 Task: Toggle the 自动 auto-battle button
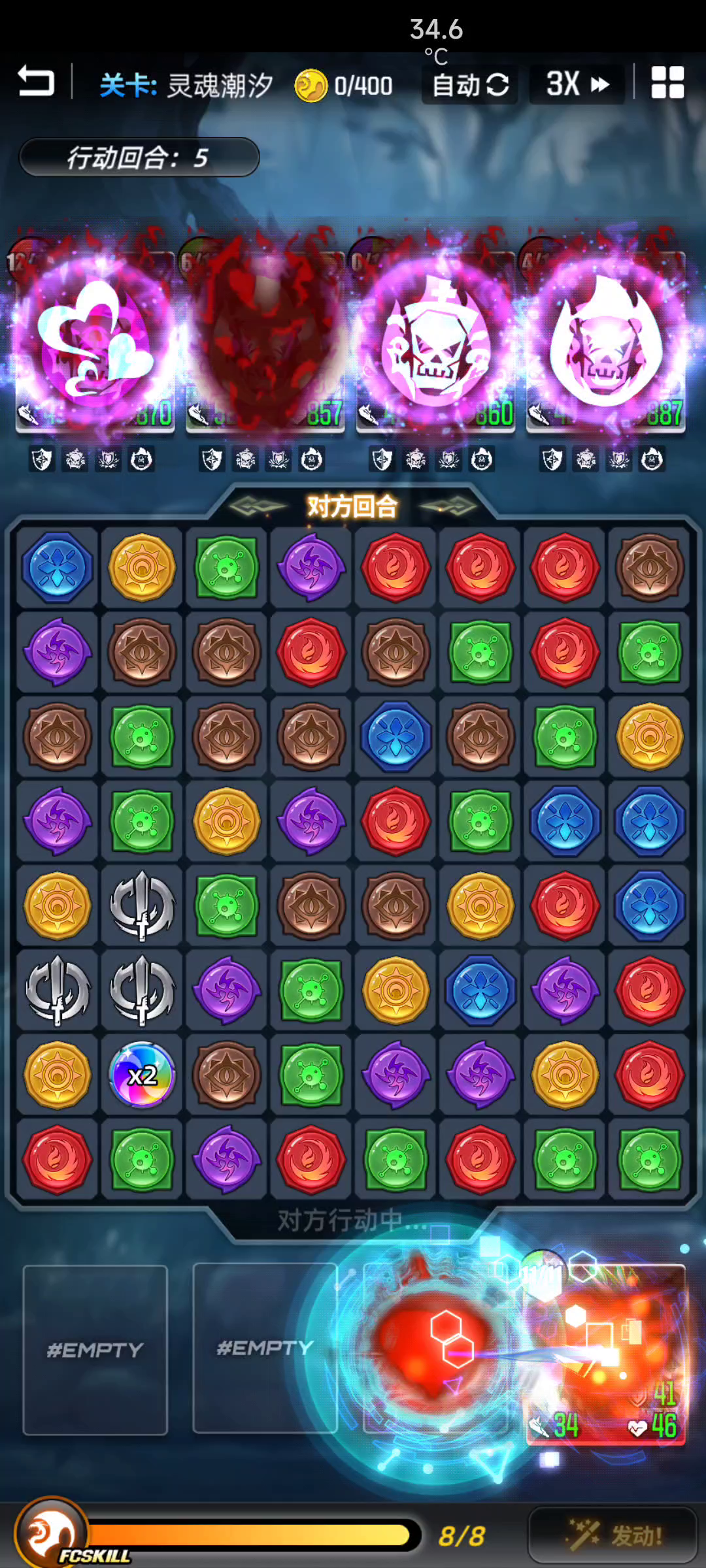pos(470,85)
